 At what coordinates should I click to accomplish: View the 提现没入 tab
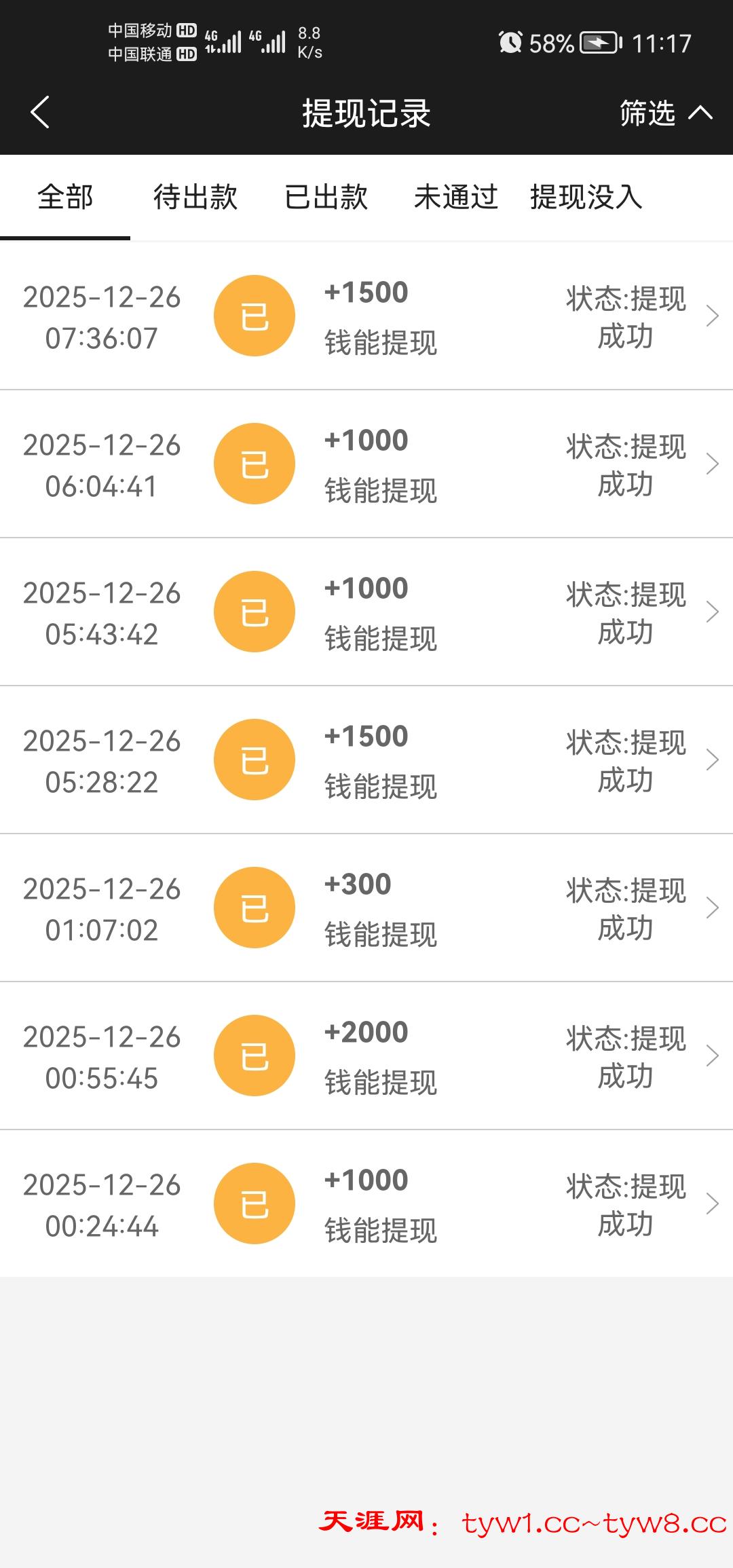coord(586,198)
